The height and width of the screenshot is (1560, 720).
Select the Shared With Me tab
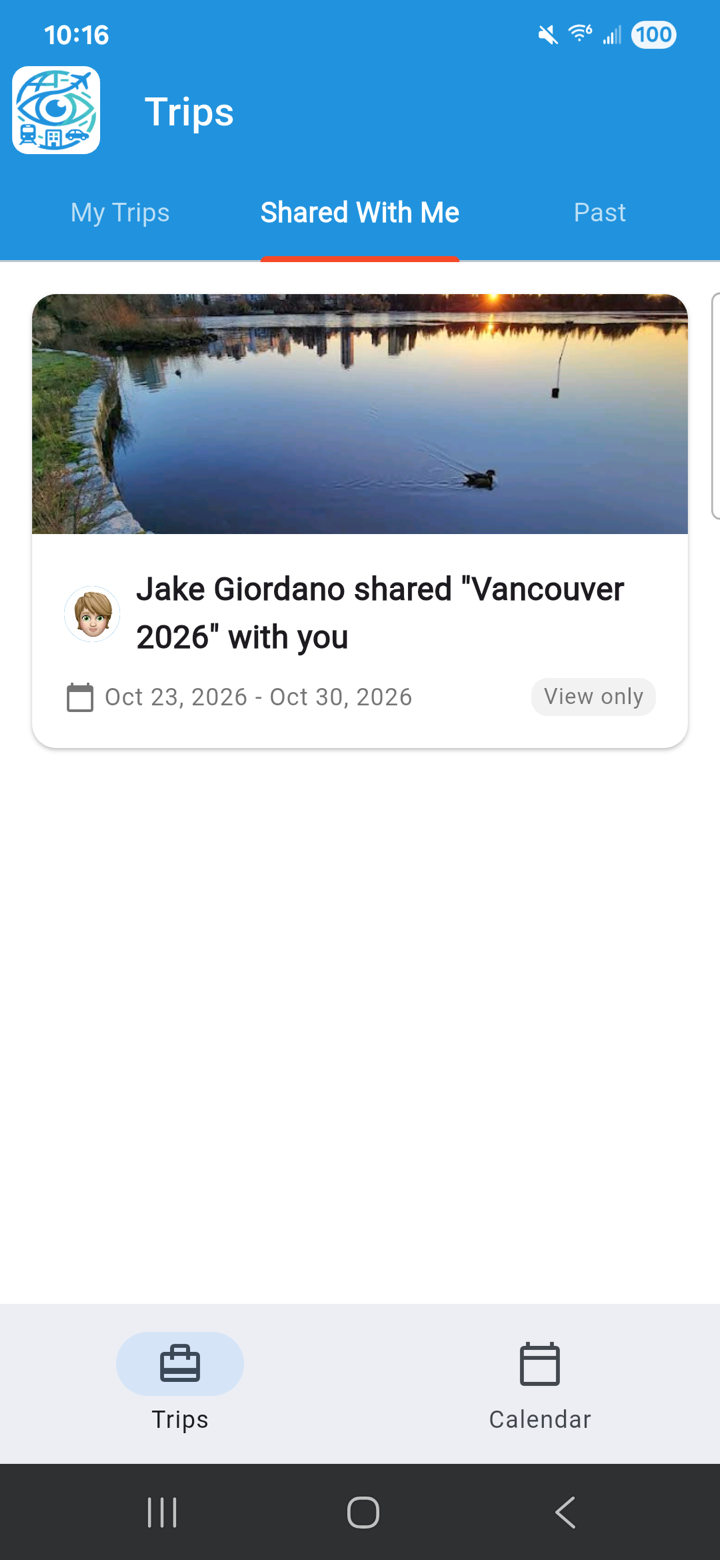(359, 212)
